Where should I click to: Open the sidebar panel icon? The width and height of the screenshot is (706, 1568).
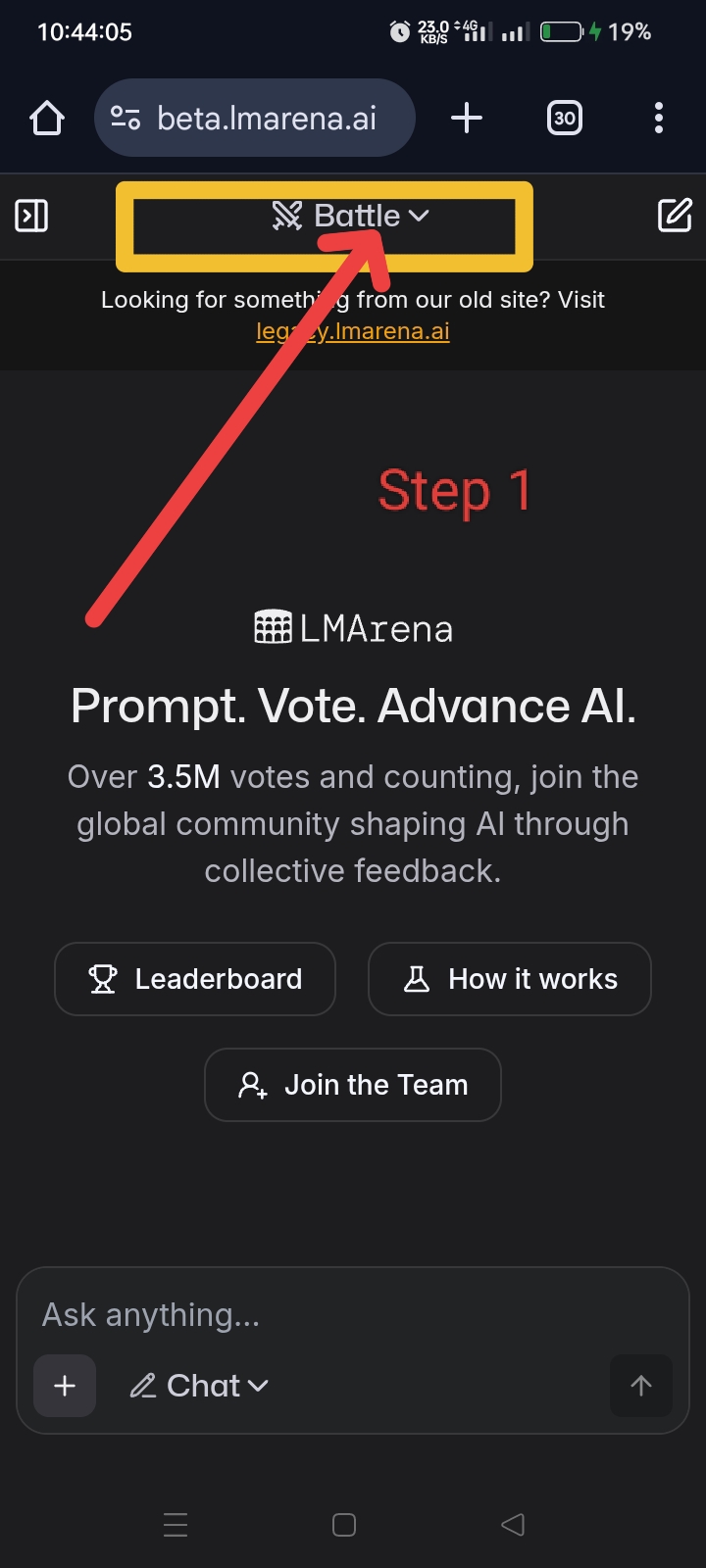(31, 216)
